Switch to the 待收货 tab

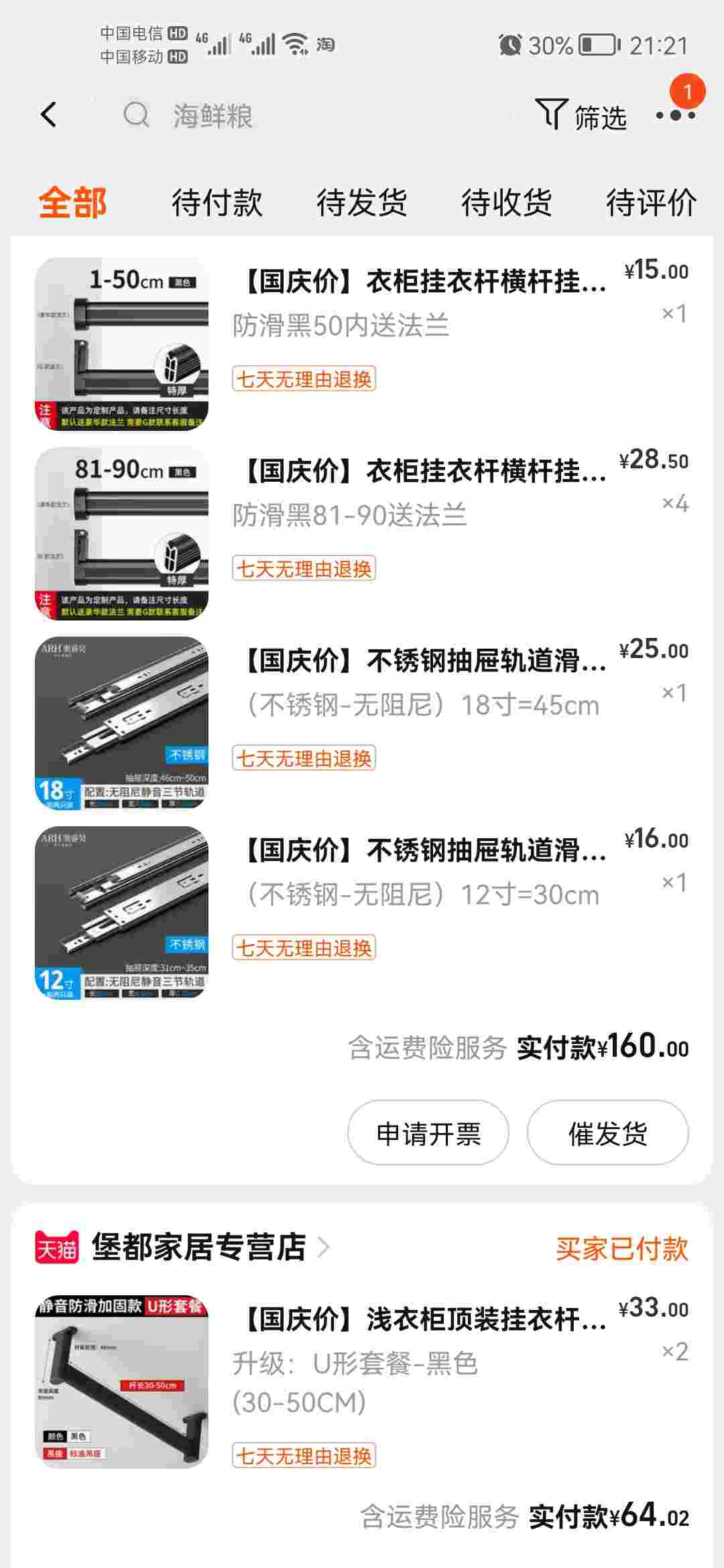tap(506, 202)
